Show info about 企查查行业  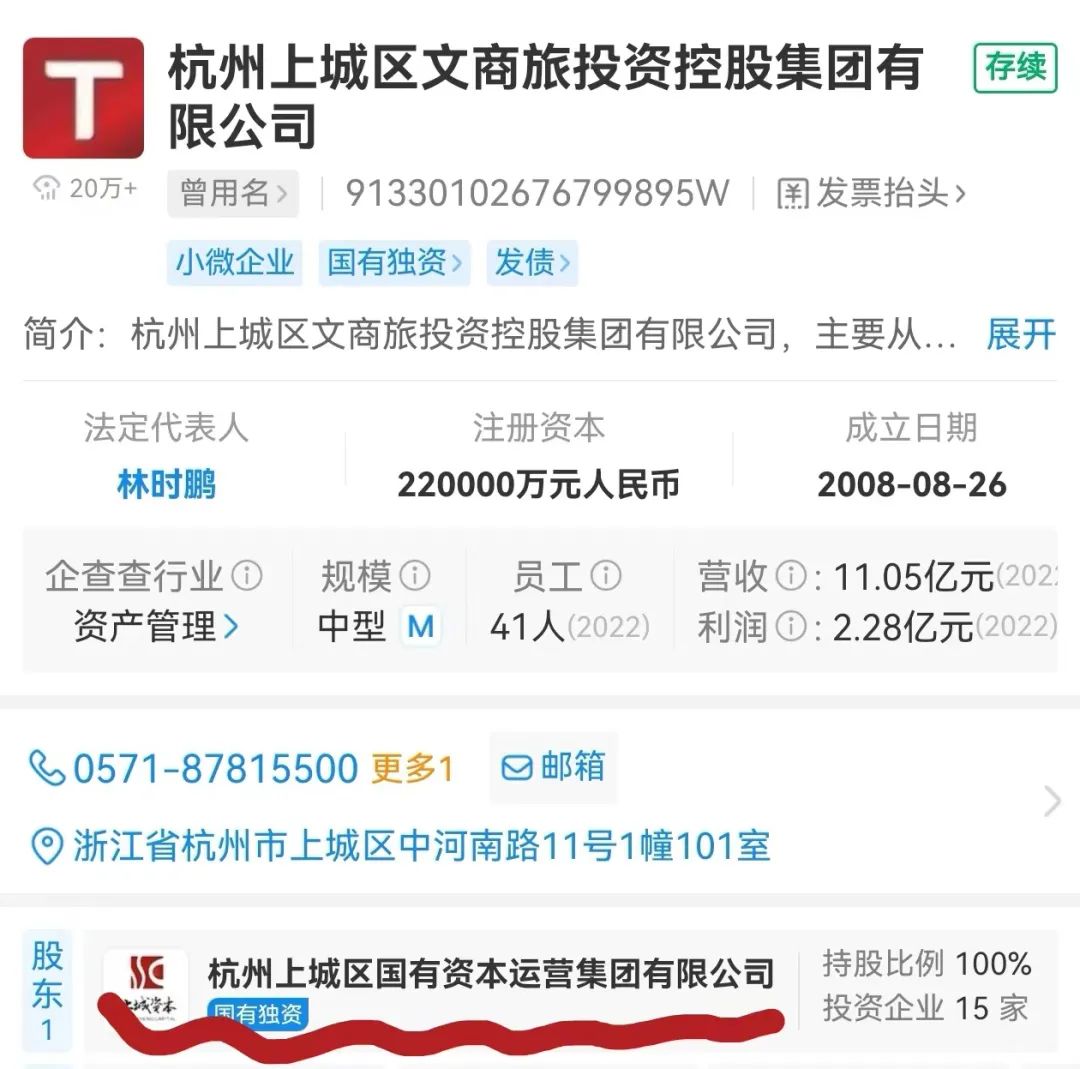(x=246, y=576)
